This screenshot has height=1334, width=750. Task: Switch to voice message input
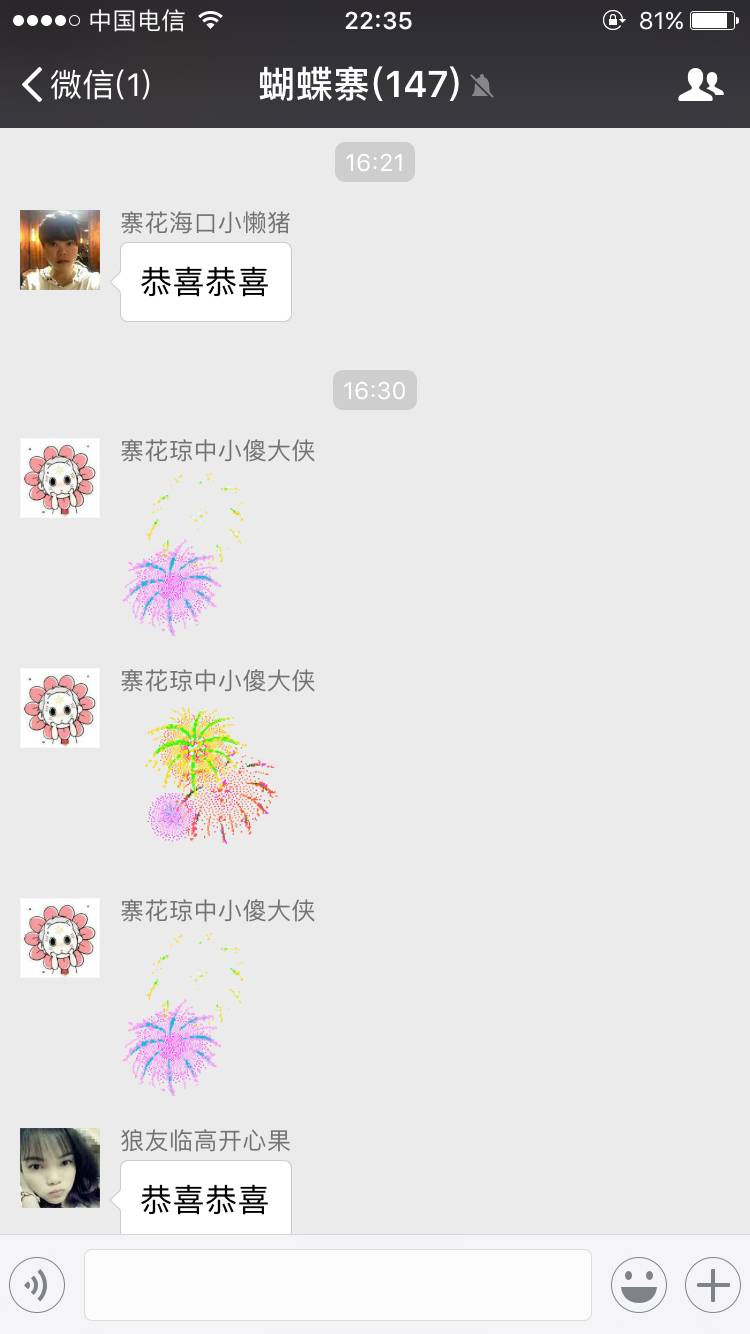37,1285
